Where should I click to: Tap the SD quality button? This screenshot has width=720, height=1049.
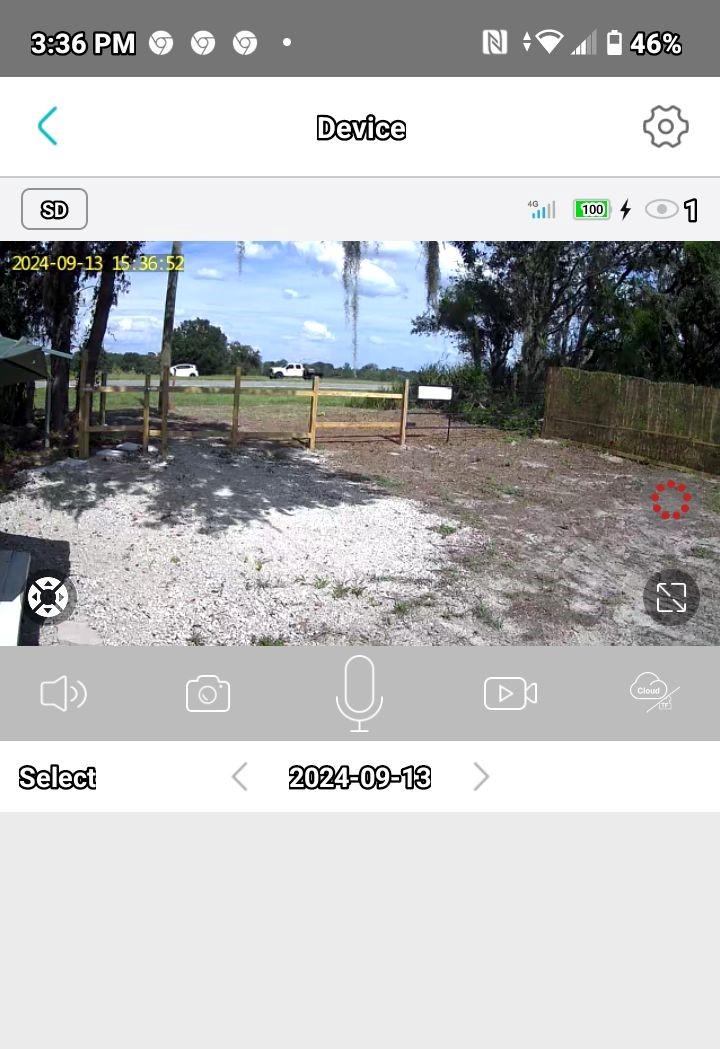[x=54, y=209]
